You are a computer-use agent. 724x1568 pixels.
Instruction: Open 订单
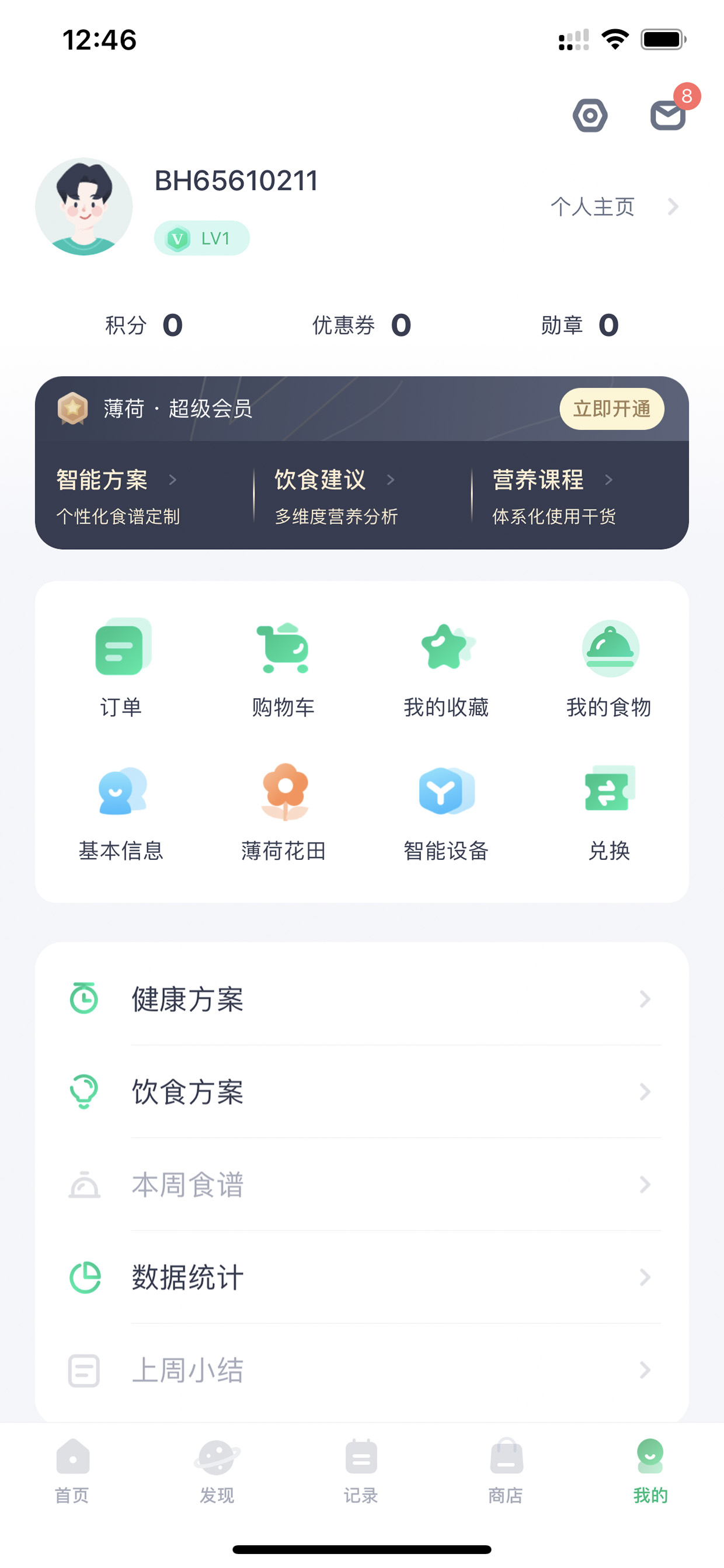[121, 668]
